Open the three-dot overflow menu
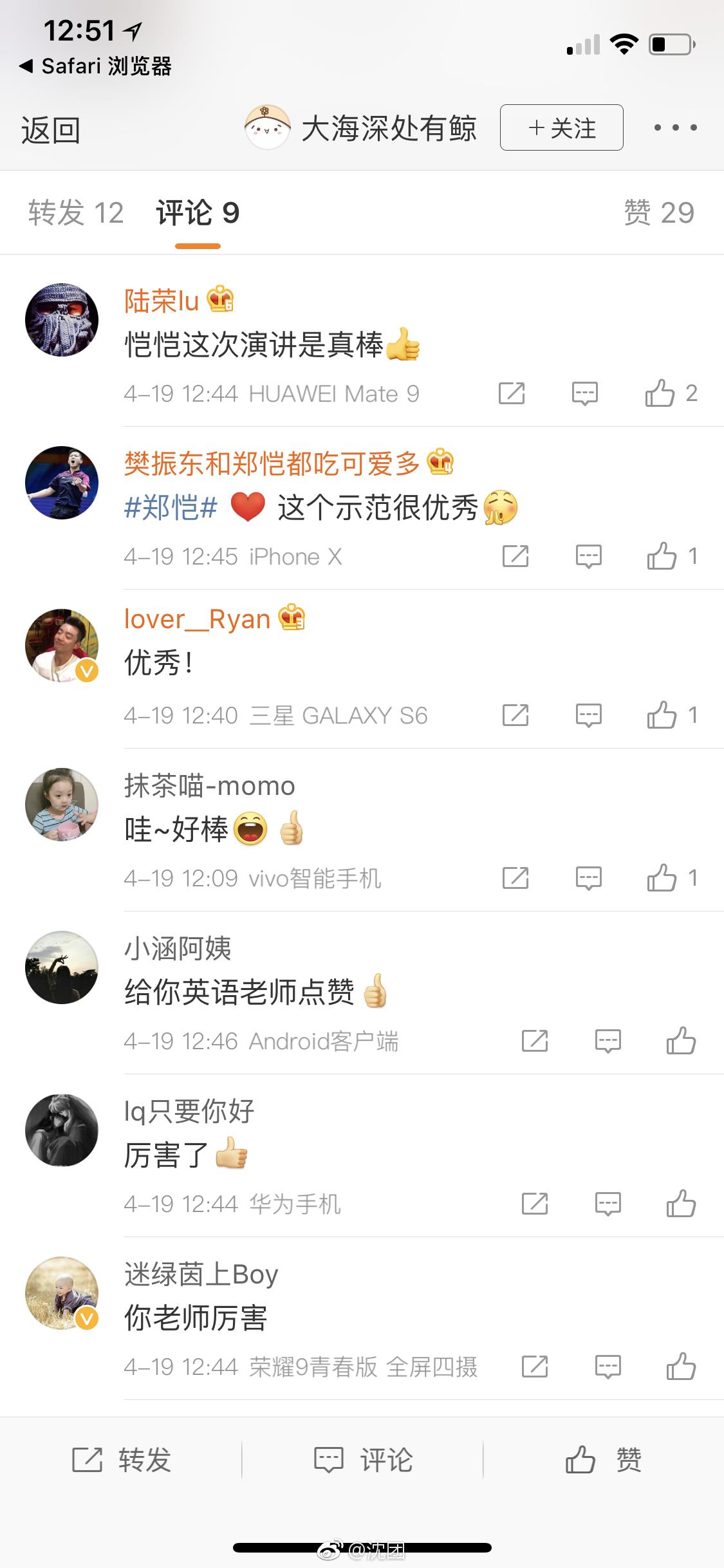This screenshot has width=724, height=1568. 675,127
